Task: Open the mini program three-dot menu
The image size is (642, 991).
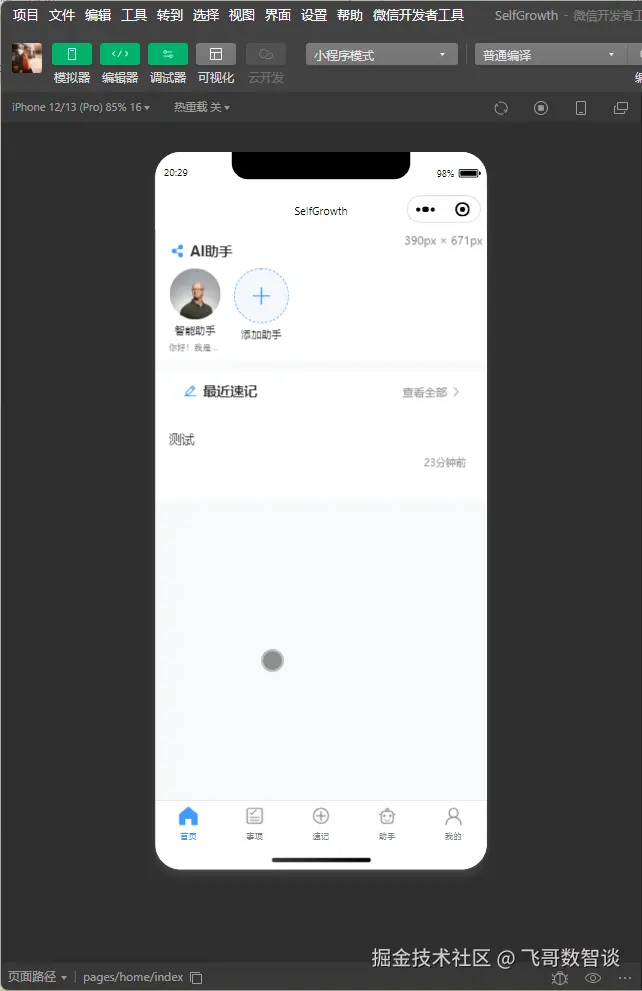Action: point(424,210)
